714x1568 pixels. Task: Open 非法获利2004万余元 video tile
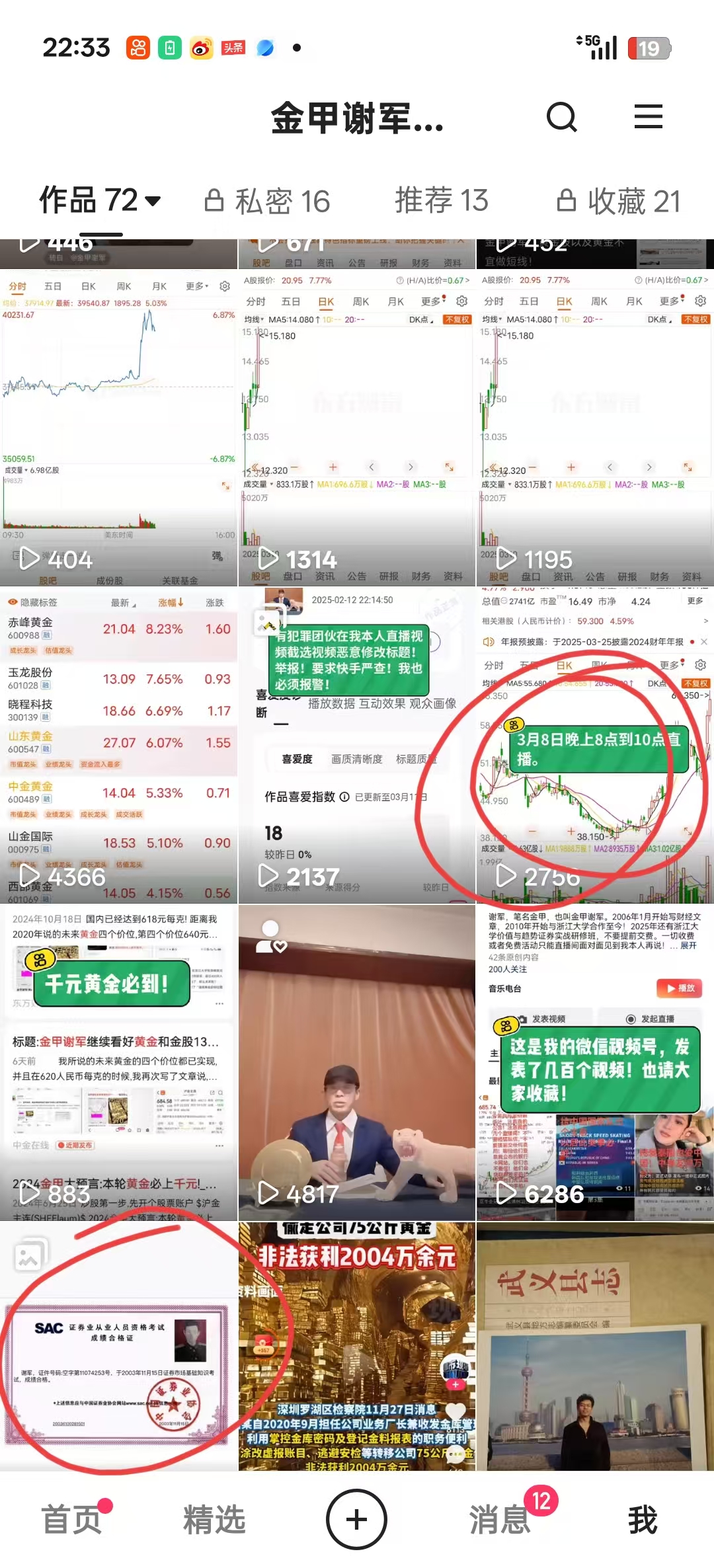coord(357,1346)
